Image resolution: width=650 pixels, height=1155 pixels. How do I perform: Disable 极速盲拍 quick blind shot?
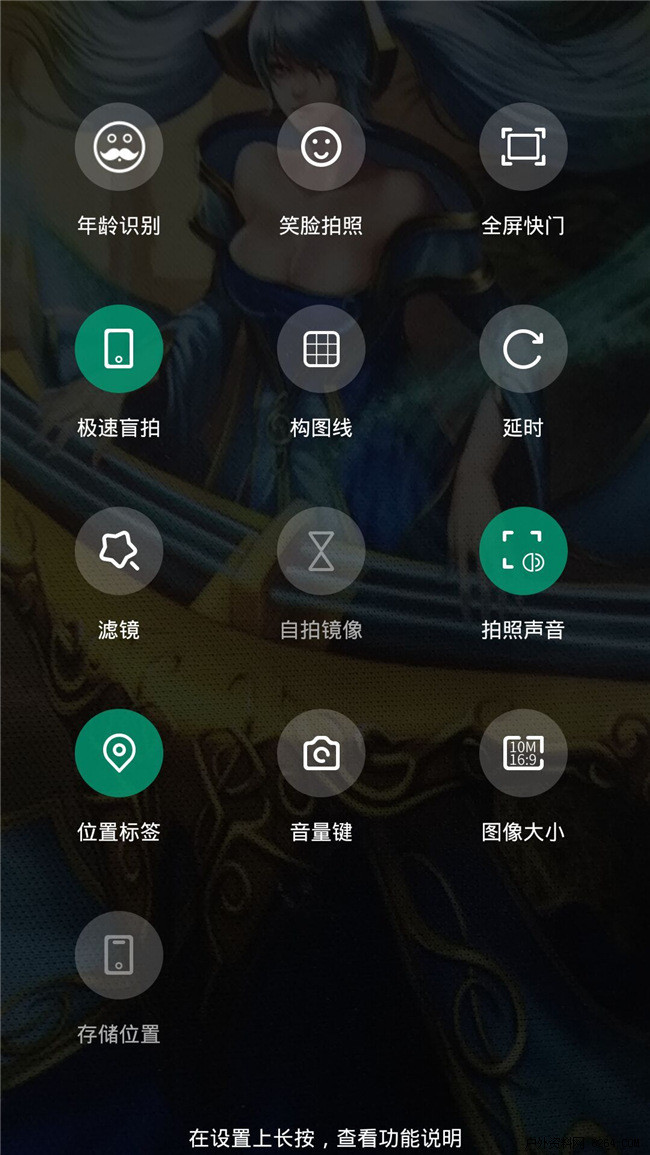119,349
